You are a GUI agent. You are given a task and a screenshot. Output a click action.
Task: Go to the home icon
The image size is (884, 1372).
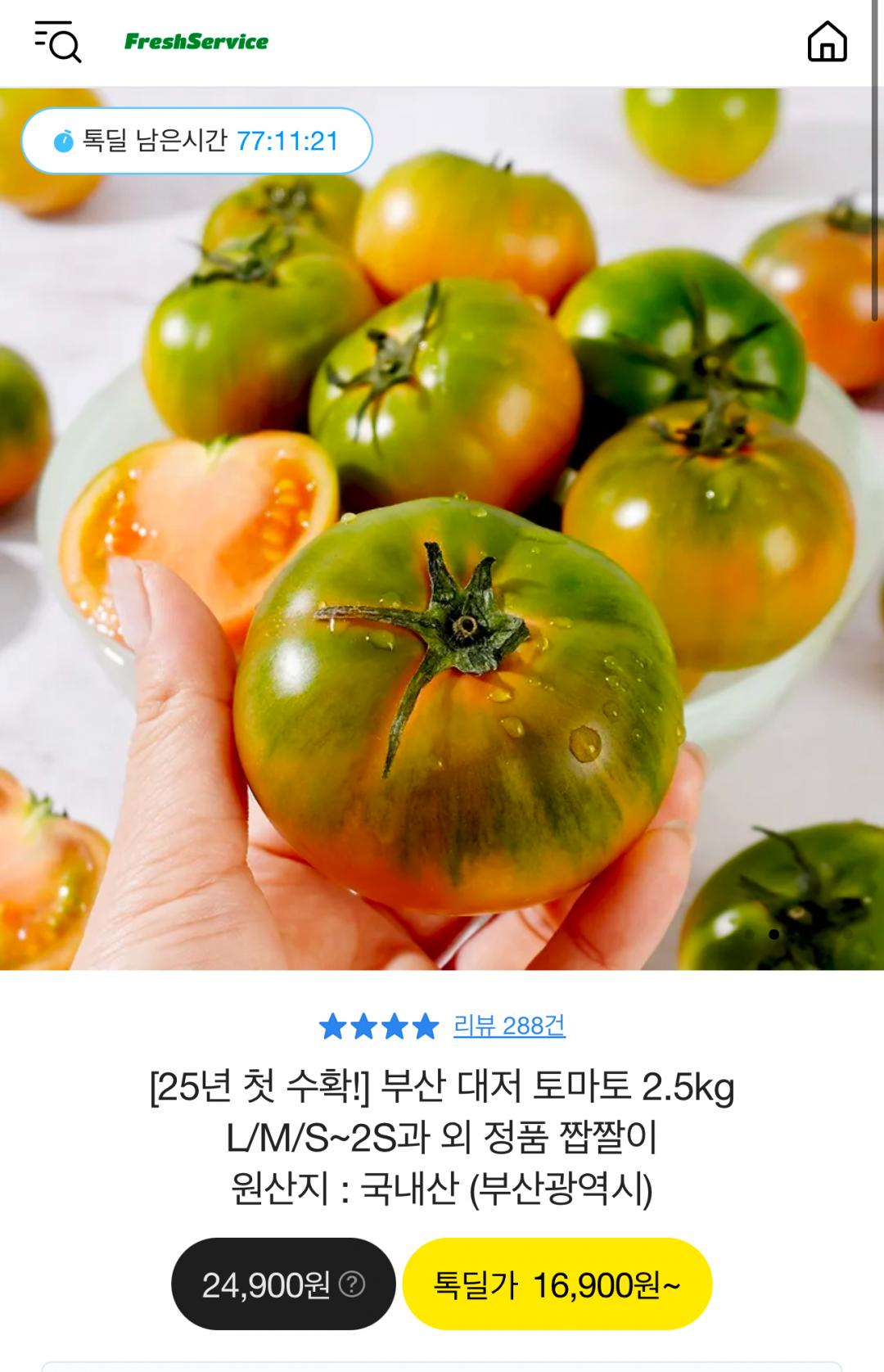click(x=827, y=42)
